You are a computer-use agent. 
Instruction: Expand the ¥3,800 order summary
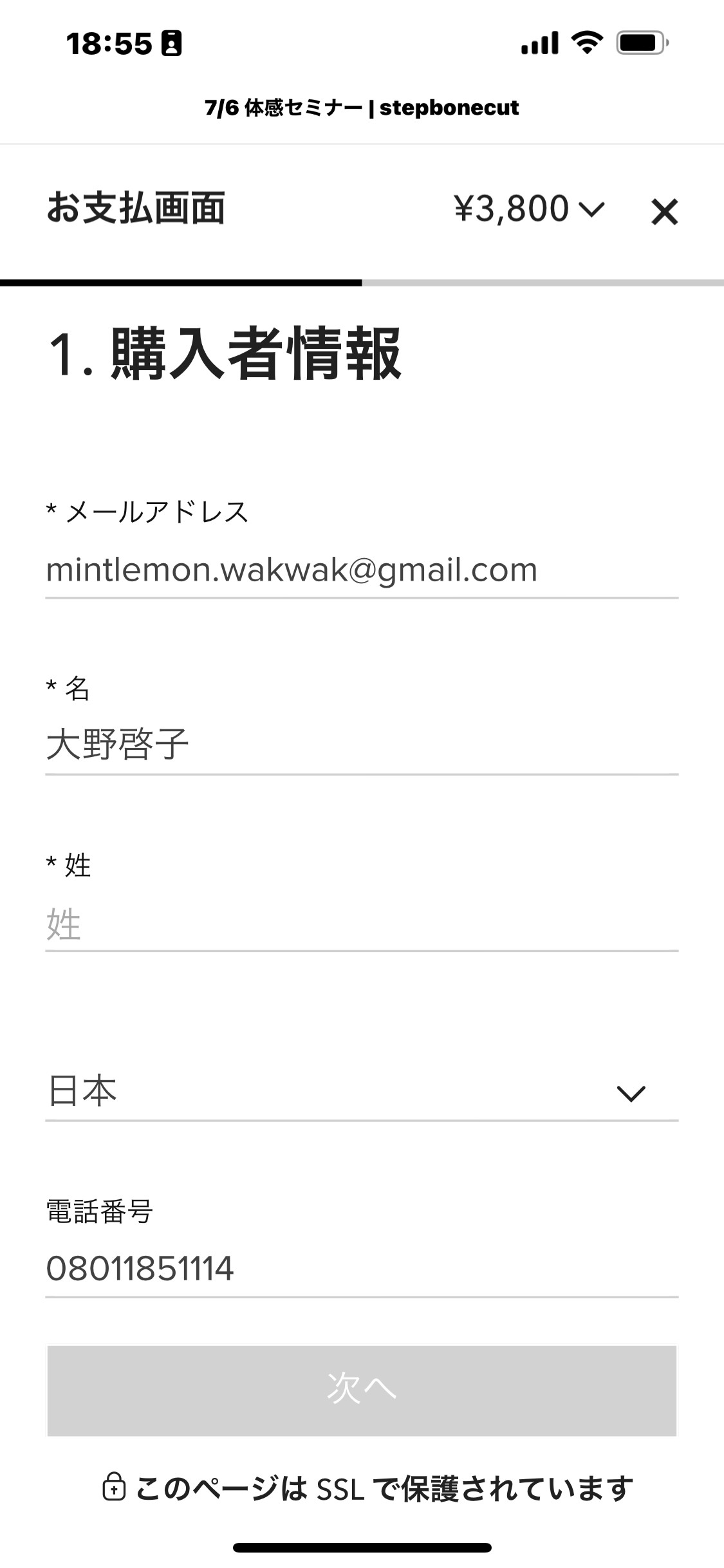[529, 209]
